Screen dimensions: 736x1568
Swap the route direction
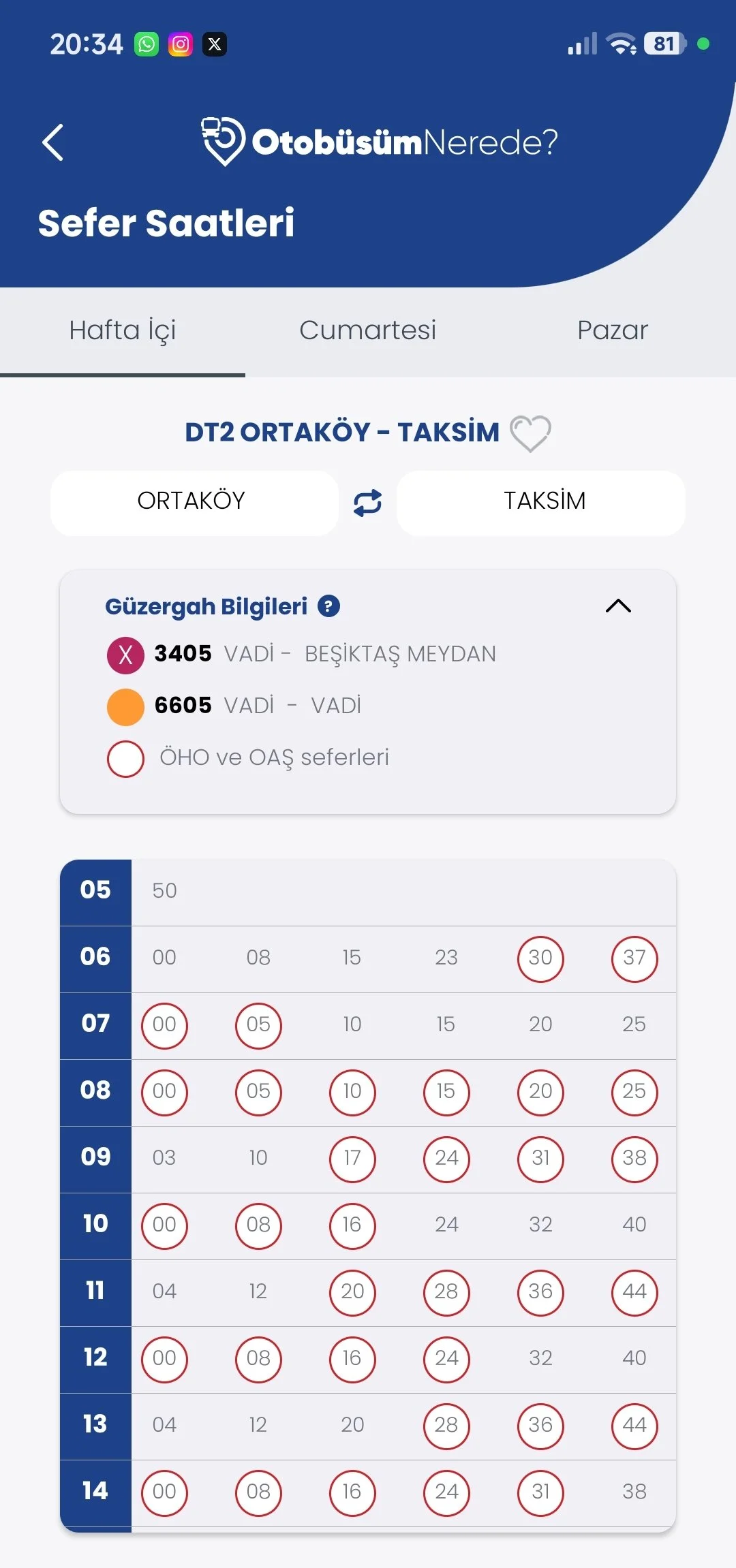367,503
